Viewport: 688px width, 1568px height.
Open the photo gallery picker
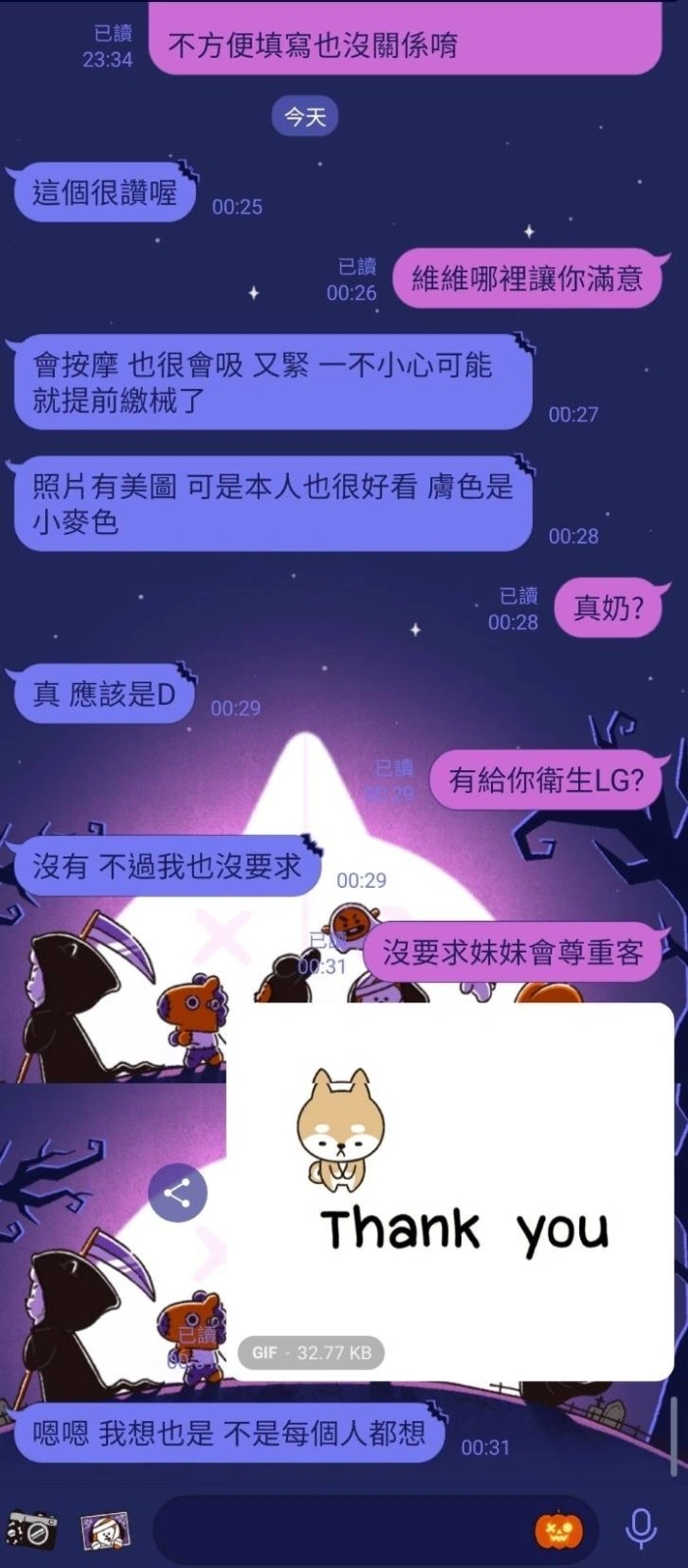click(x=106, y=1530)
